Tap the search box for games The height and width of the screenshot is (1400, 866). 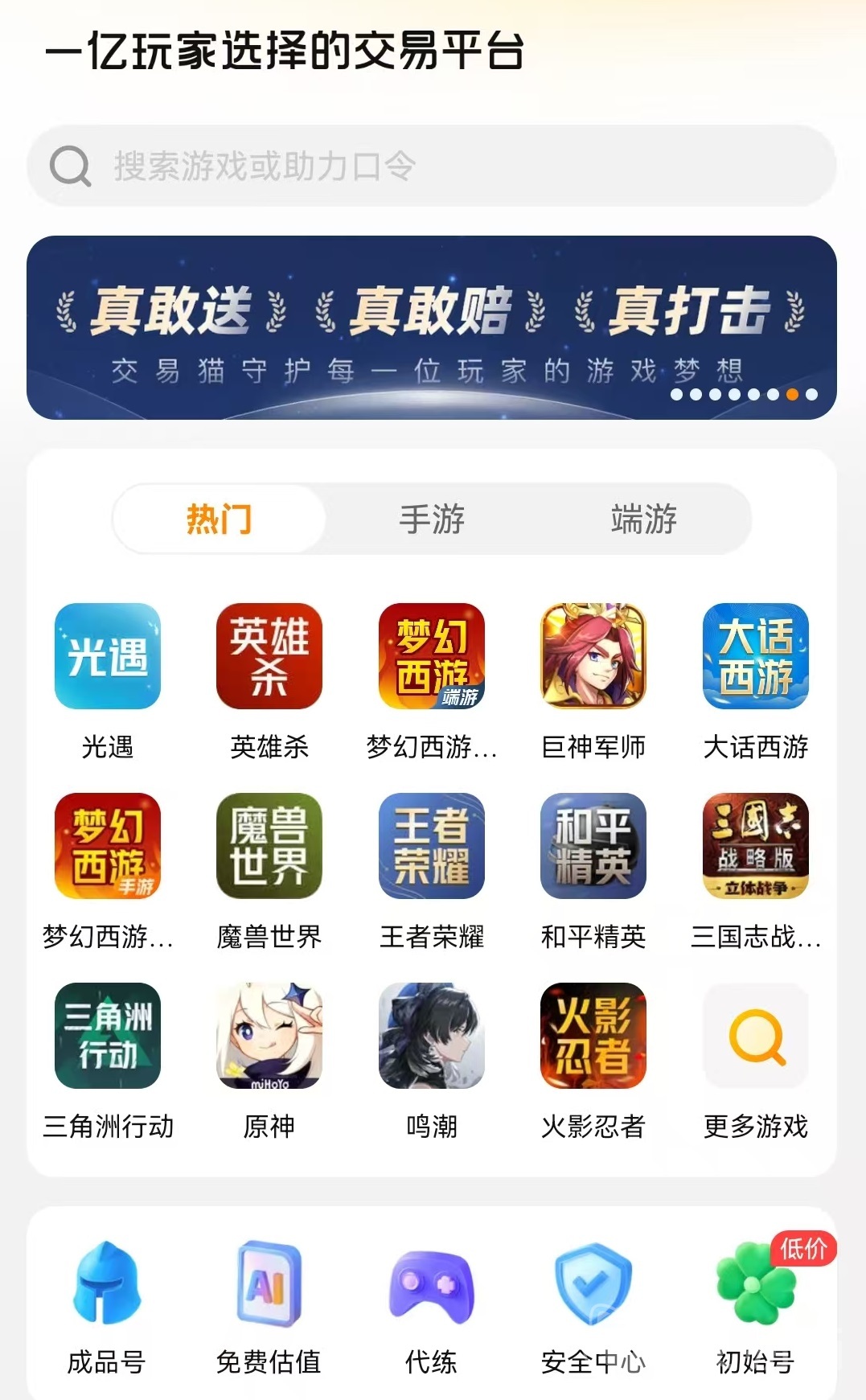pyautogui.click(x=431, y=166)
